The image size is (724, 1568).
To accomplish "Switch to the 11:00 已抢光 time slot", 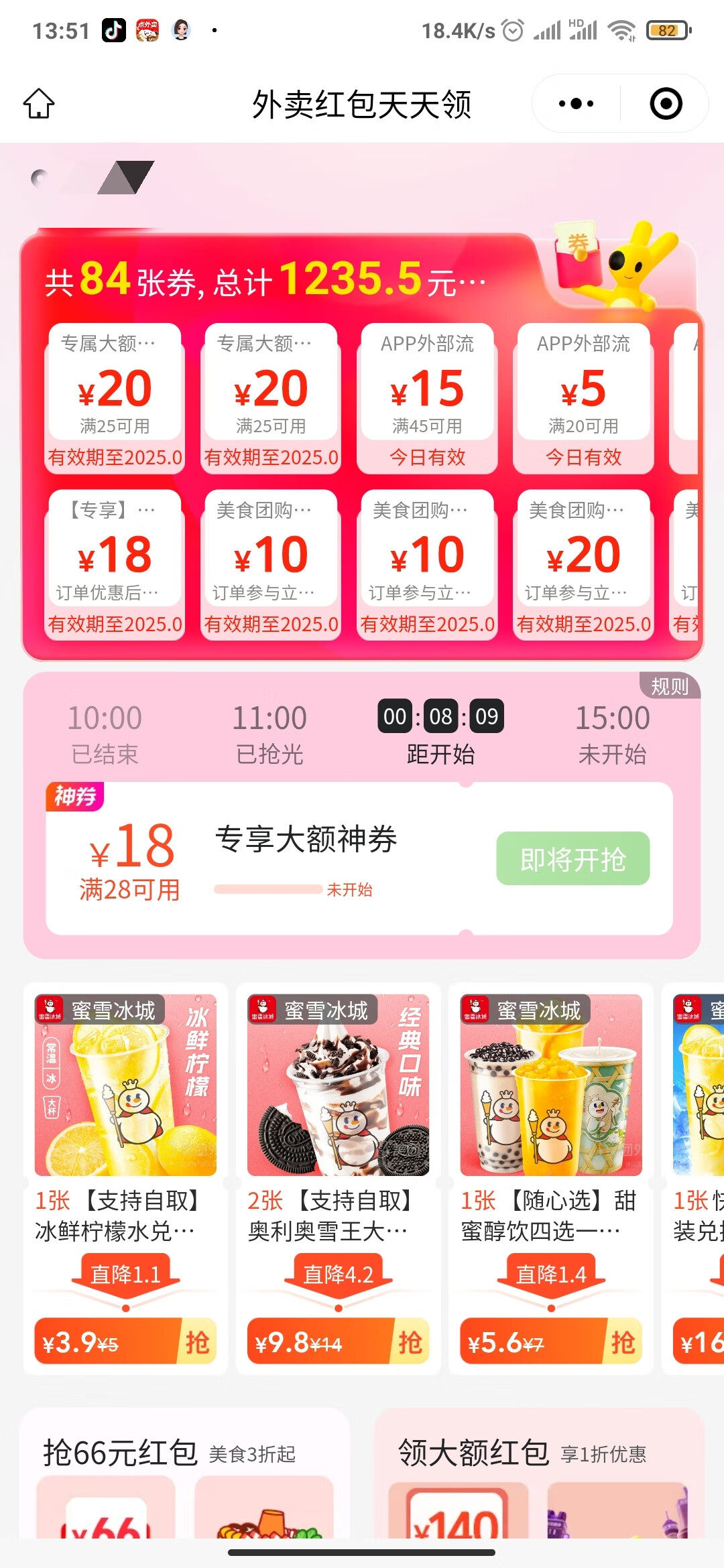I will (x=269, y=734).
